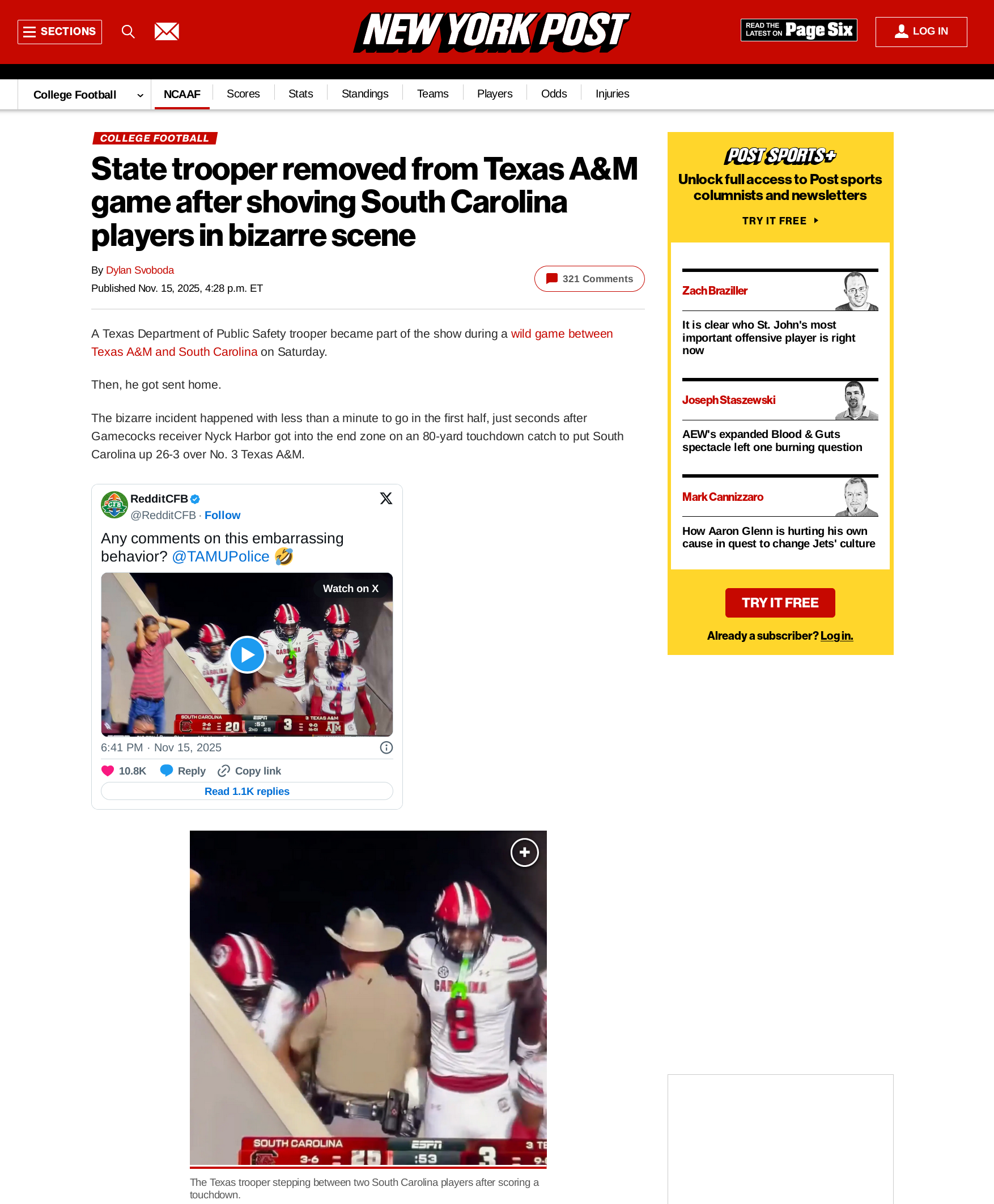Switch to the Standings tab
Viewport: 994px width, 1204px height.
[x=364, y=94]
